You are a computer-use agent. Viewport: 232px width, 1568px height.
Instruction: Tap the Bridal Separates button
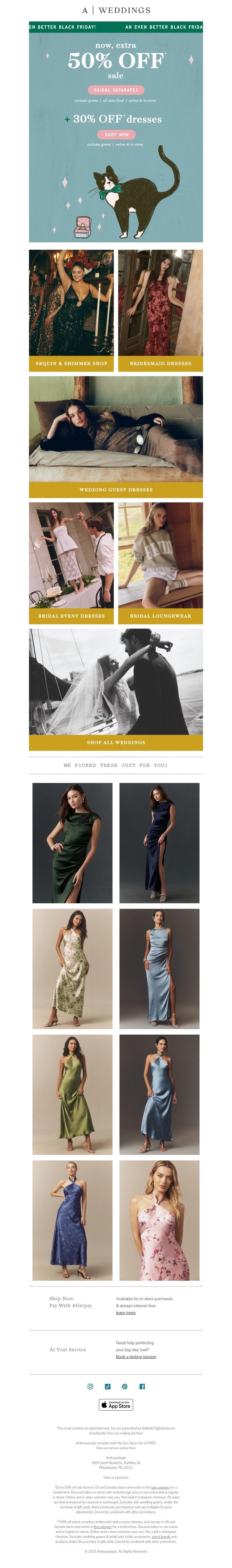tap(116, 90)
